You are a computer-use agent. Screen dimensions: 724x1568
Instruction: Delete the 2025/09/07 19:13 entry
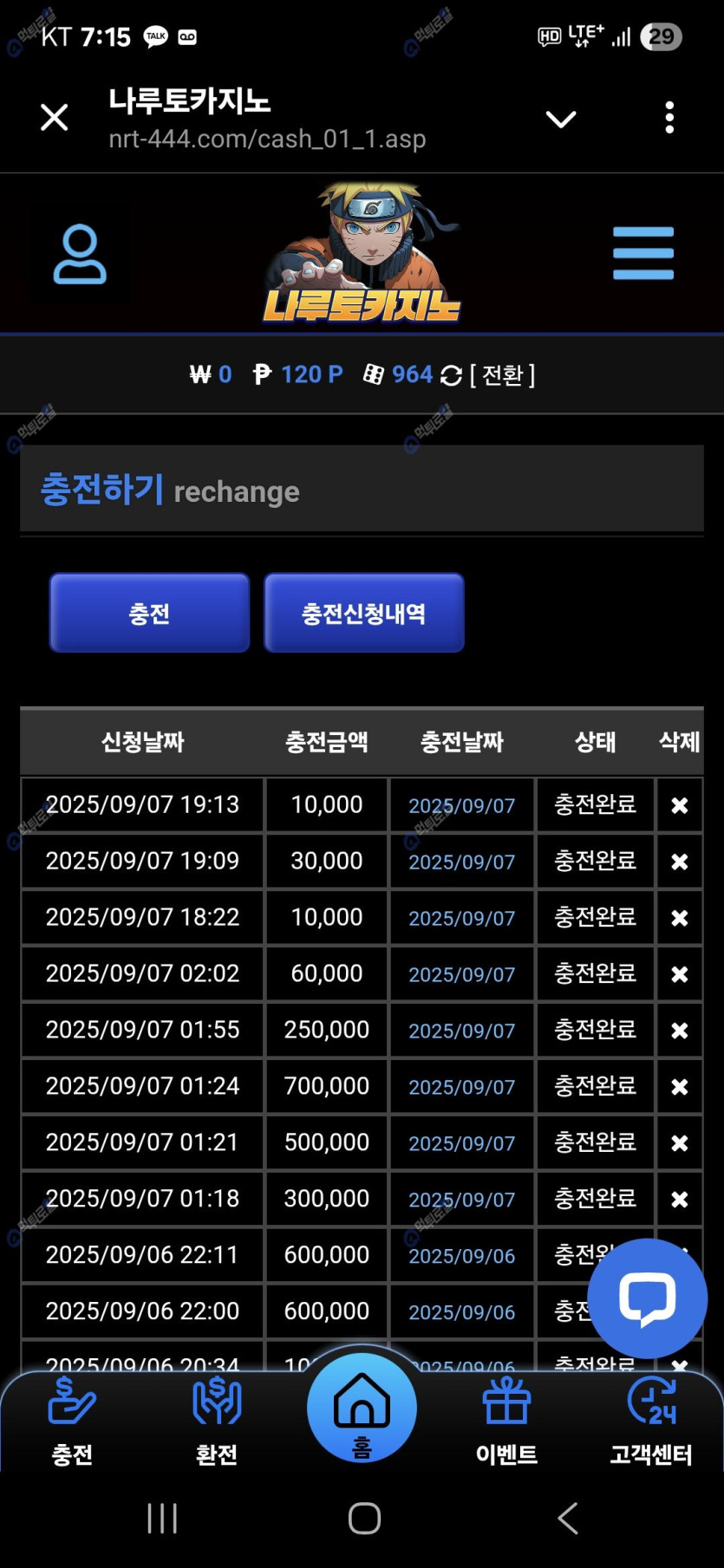(679, 805)
